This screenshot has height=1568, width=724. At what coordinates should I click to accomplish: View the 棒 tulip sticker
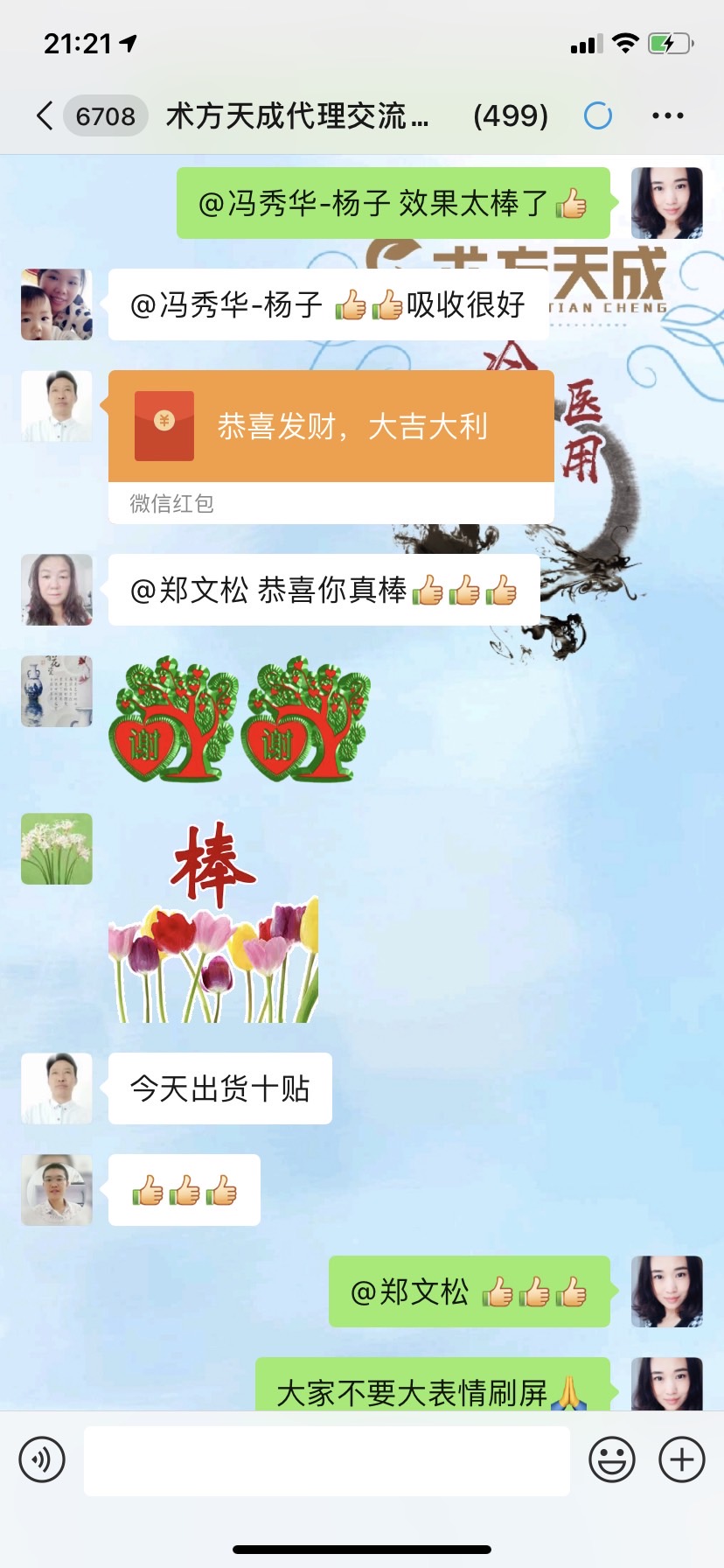coord(213,923)
